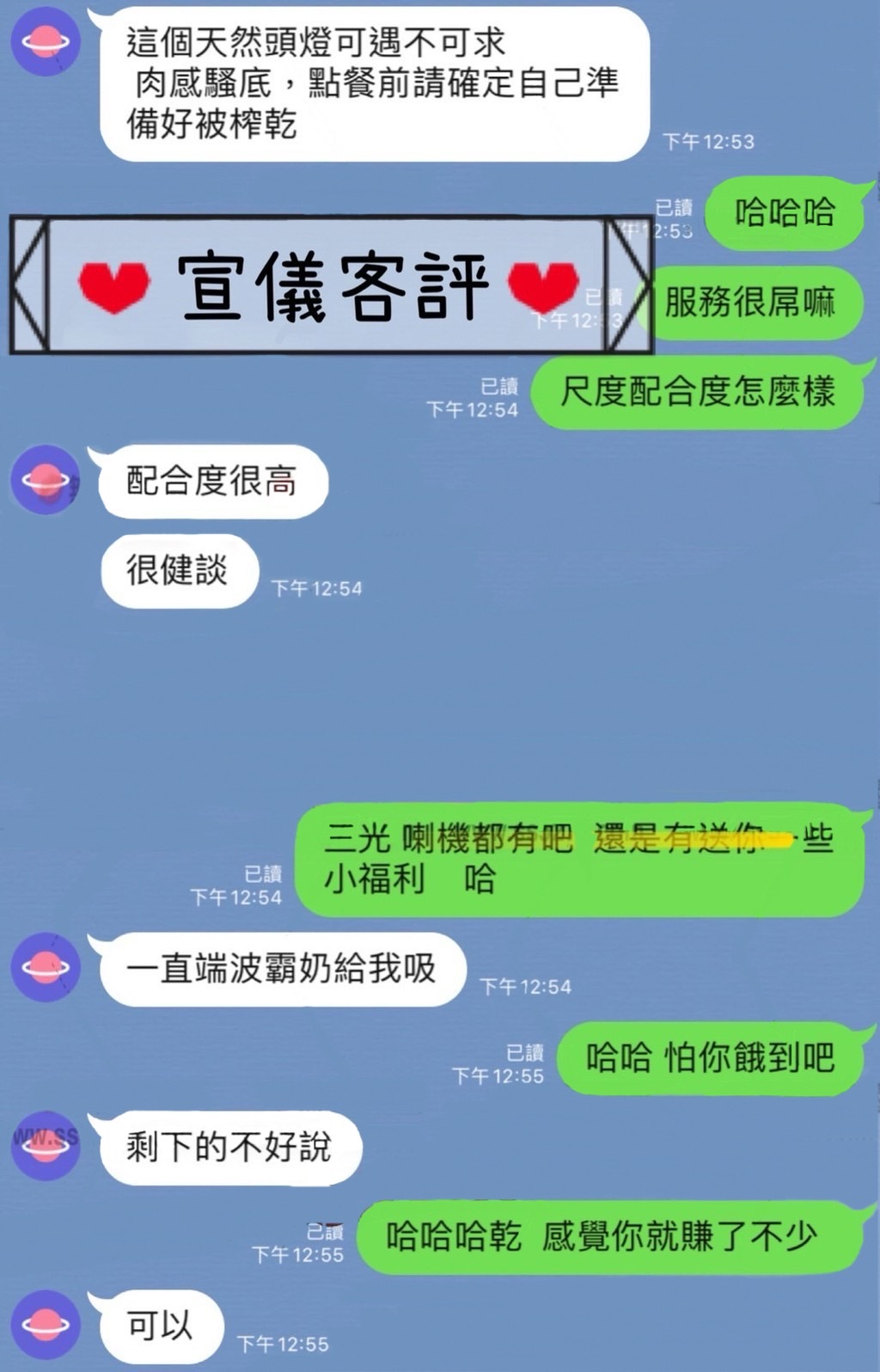Screen dimensions: 880x1372
Task: Click the left red heart in the 宣儀客評 banner
Action: 116,284
